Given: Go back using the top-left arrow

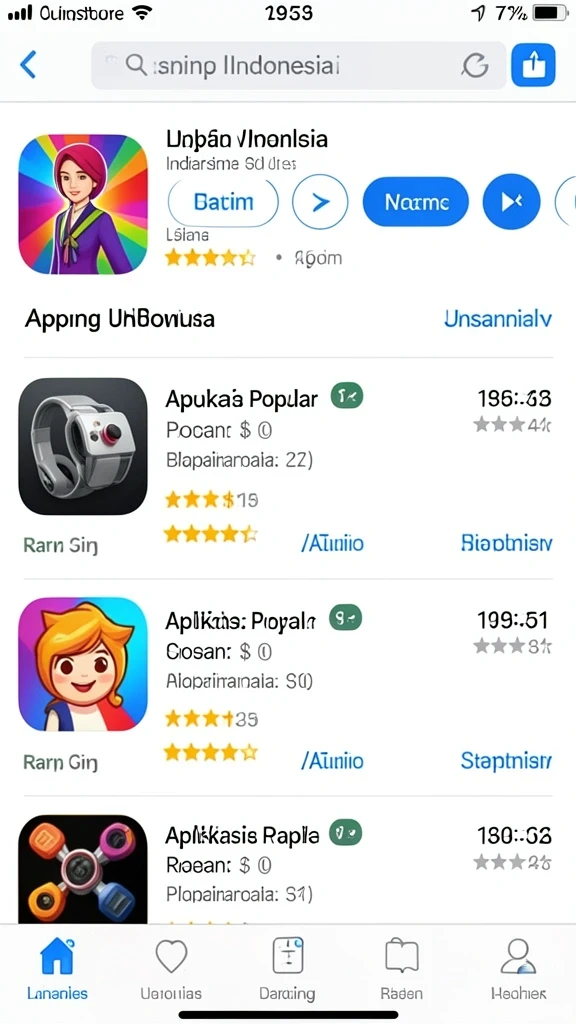Looking at the screenshot, I should [28, 65].
